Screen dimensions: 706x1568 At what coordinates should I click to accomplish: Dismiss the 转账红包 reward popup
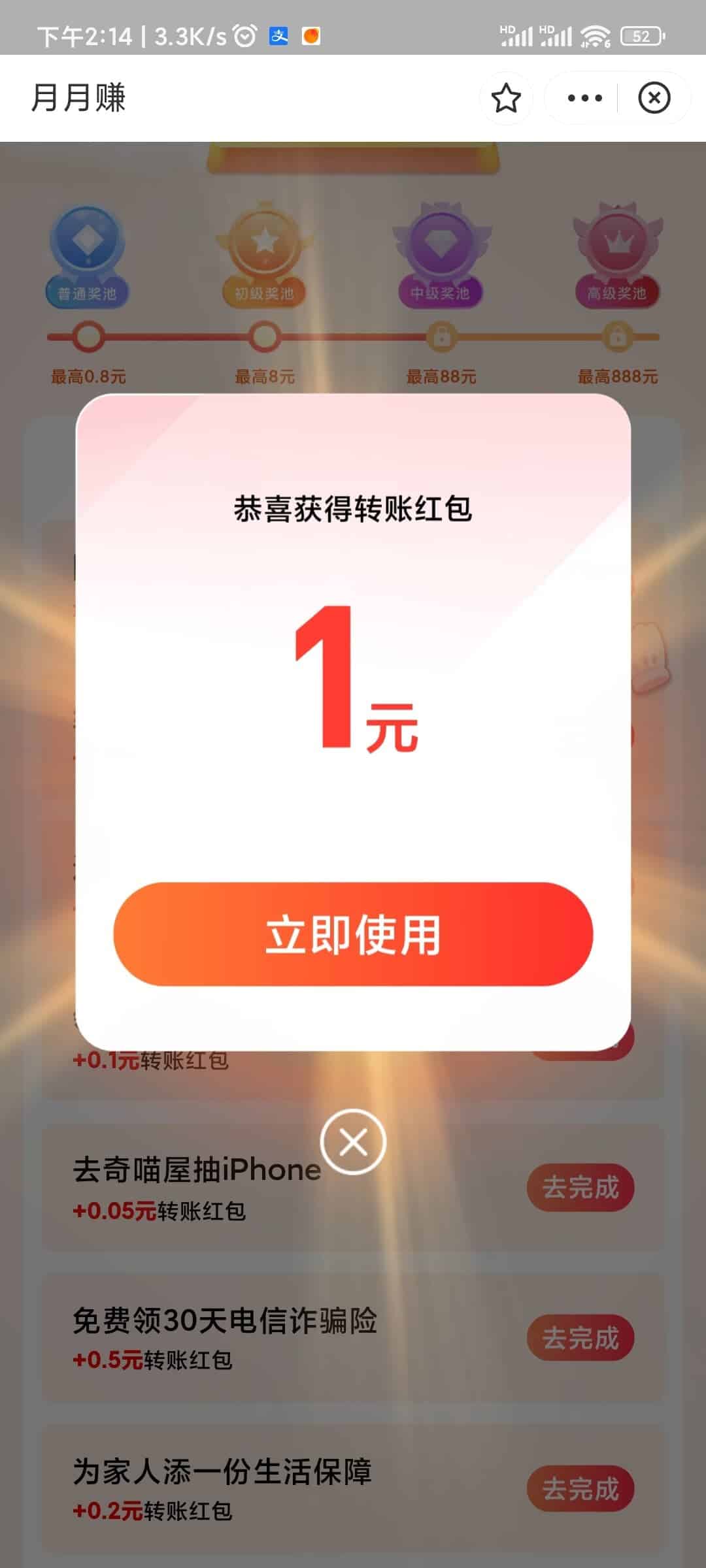(x=353, y=1141)
